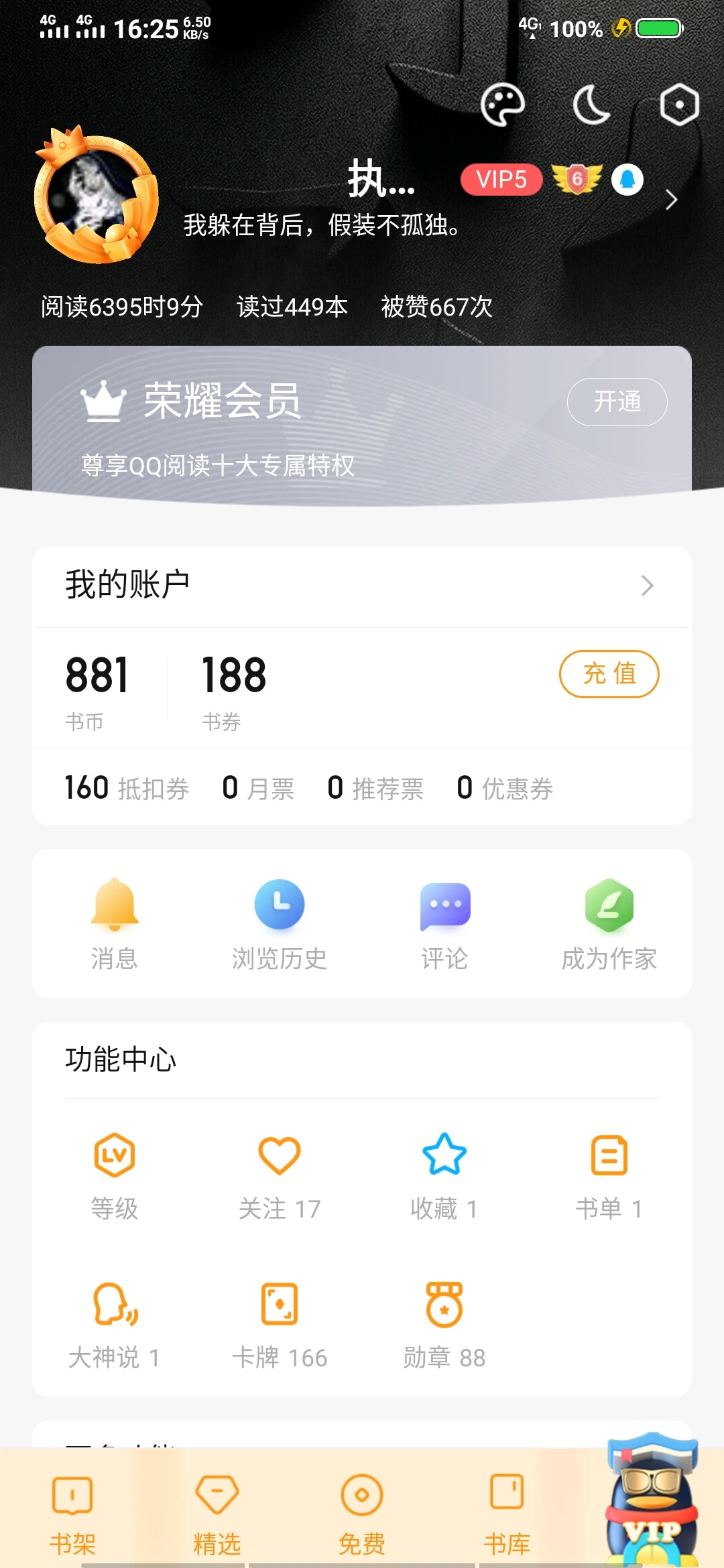Open settings via the hexagon icon
The width and height of the screenshot is (724, 1568).
coord(679,105)
